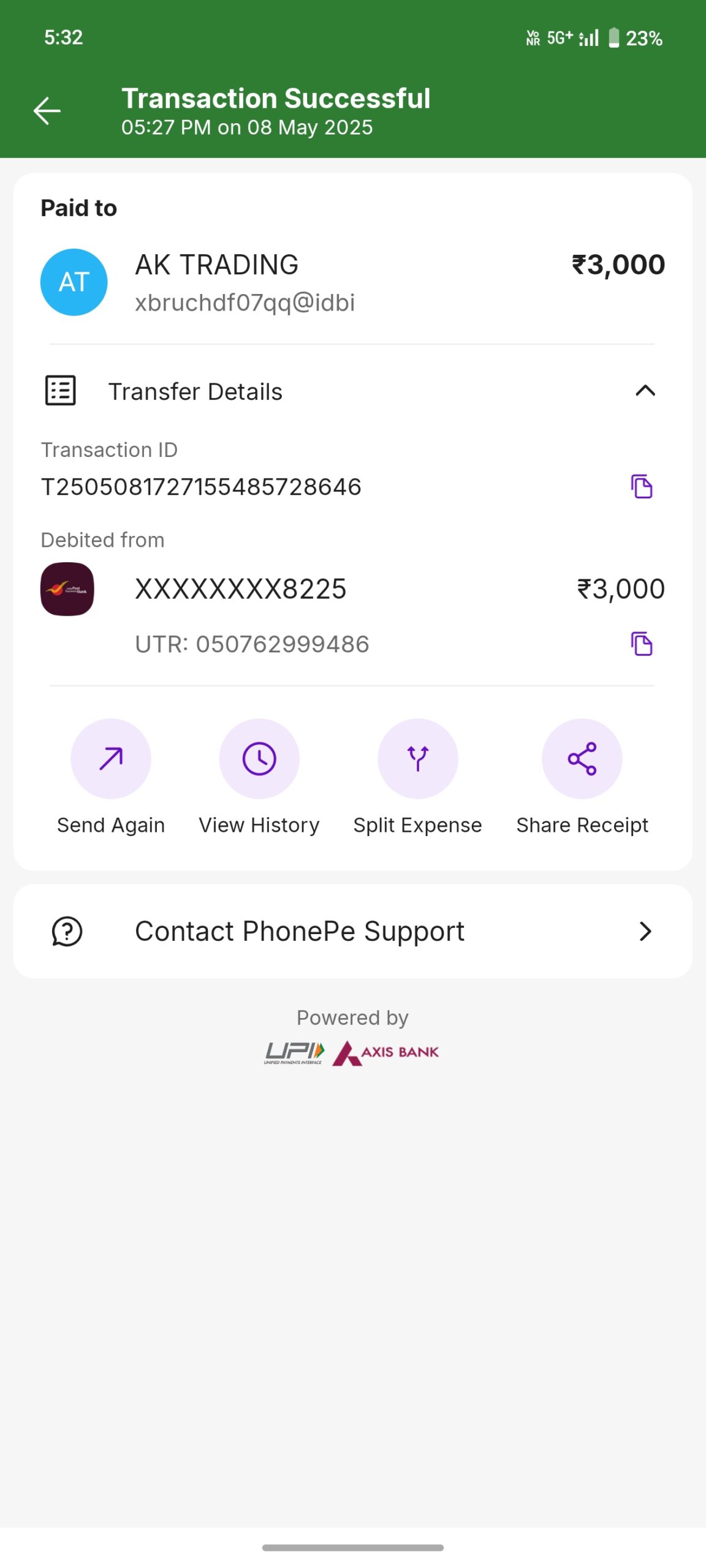Copy the Transaction ID
The width and height of the screenshot is (706, 1568).
point(641,486)
